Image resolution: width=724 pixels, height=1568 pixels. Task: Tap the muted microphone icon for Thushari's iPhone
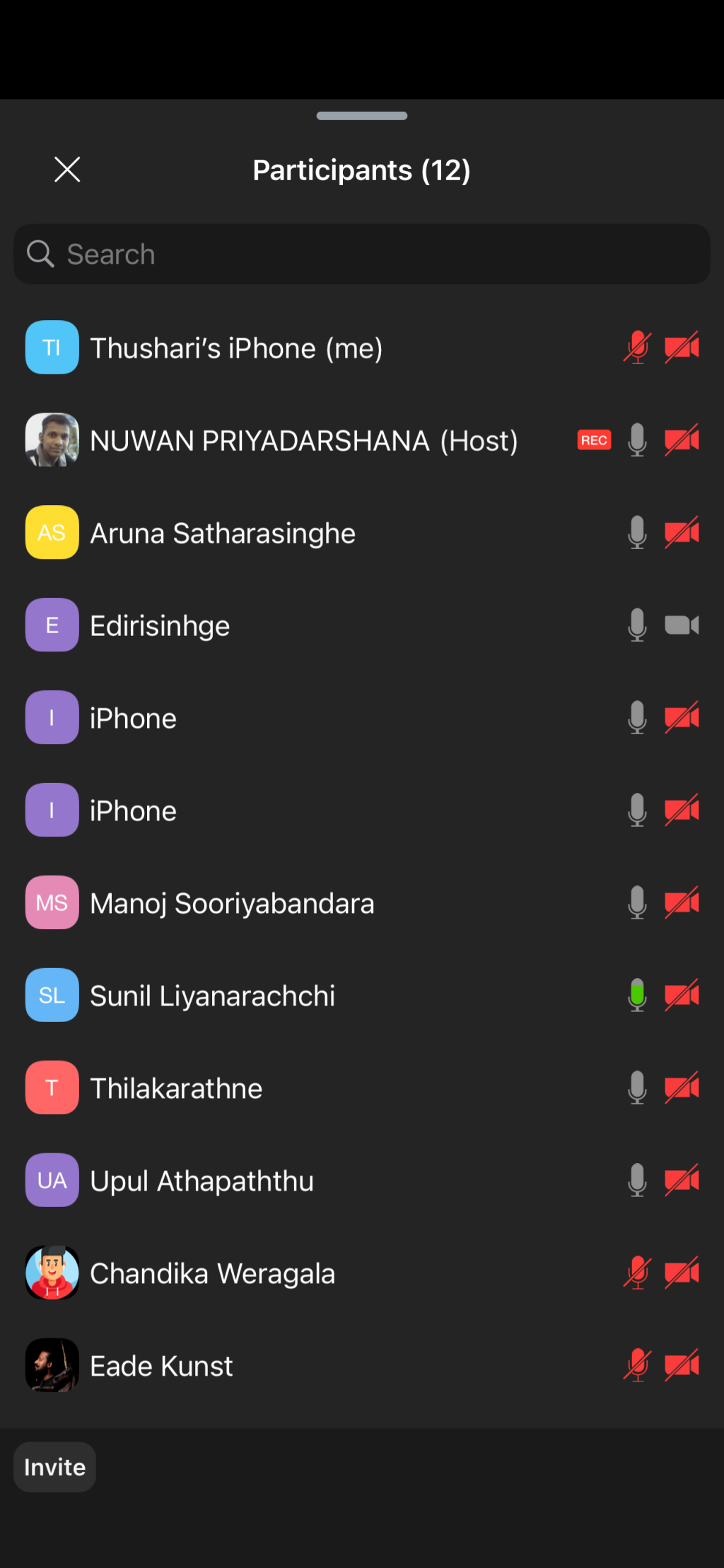click(x=637, y=348)
